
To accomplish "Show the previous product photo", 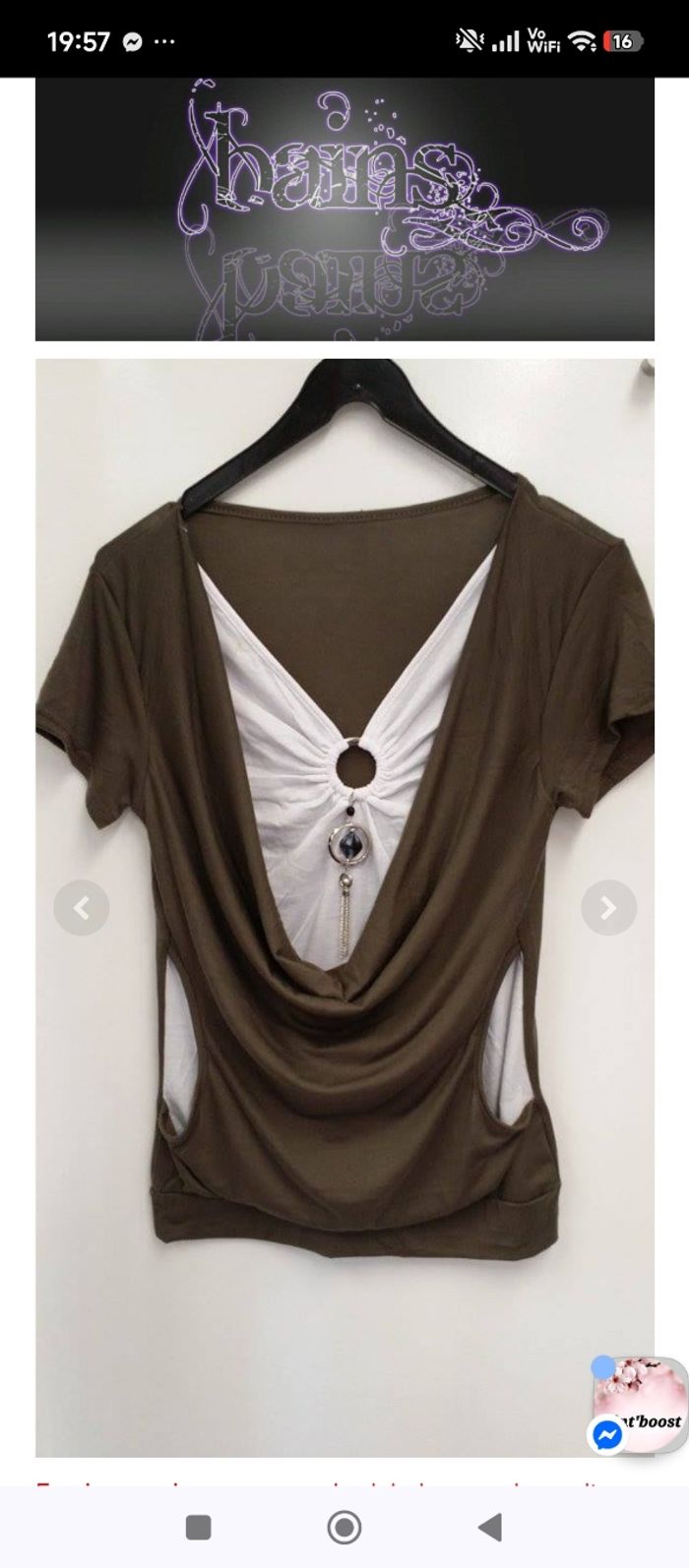I will coord(82,908).
